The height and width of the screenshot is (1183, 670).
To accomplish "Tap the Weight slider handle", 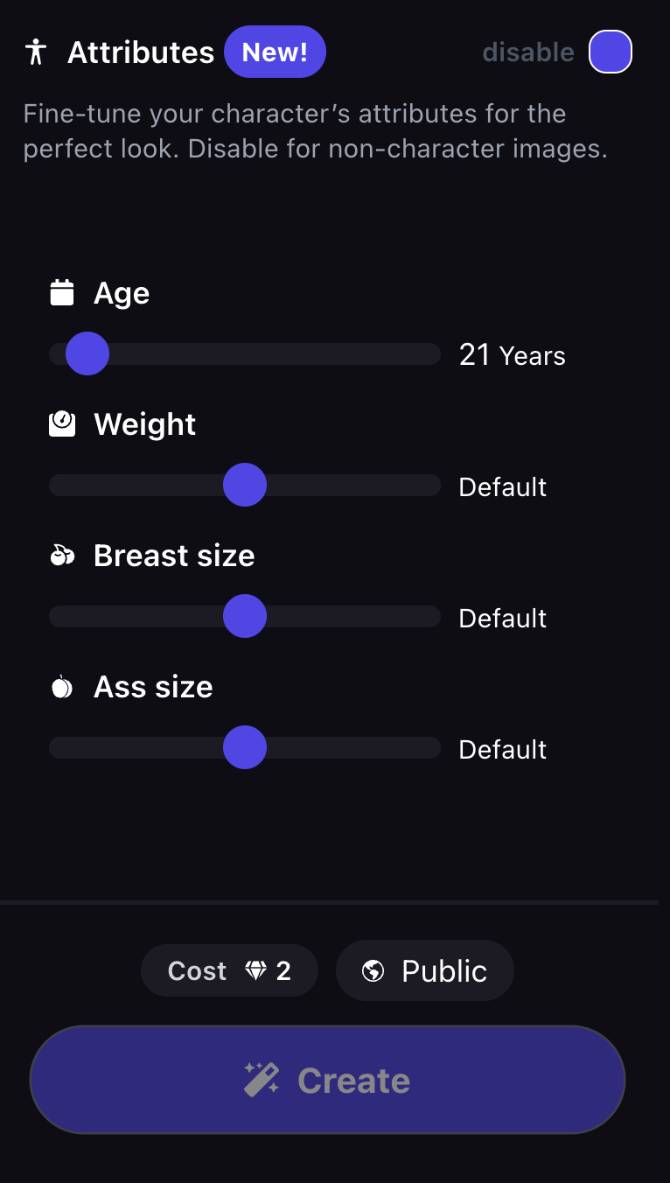I will point(245,485).
